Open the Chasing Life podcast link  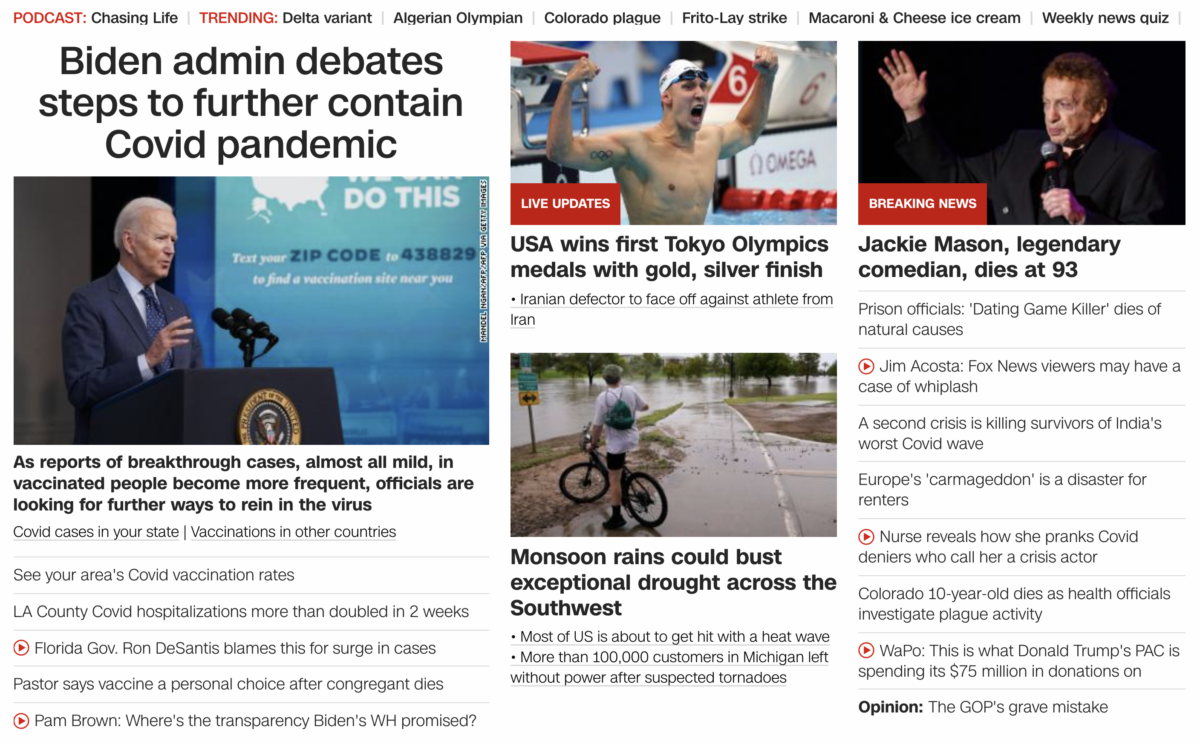(134, 18)
